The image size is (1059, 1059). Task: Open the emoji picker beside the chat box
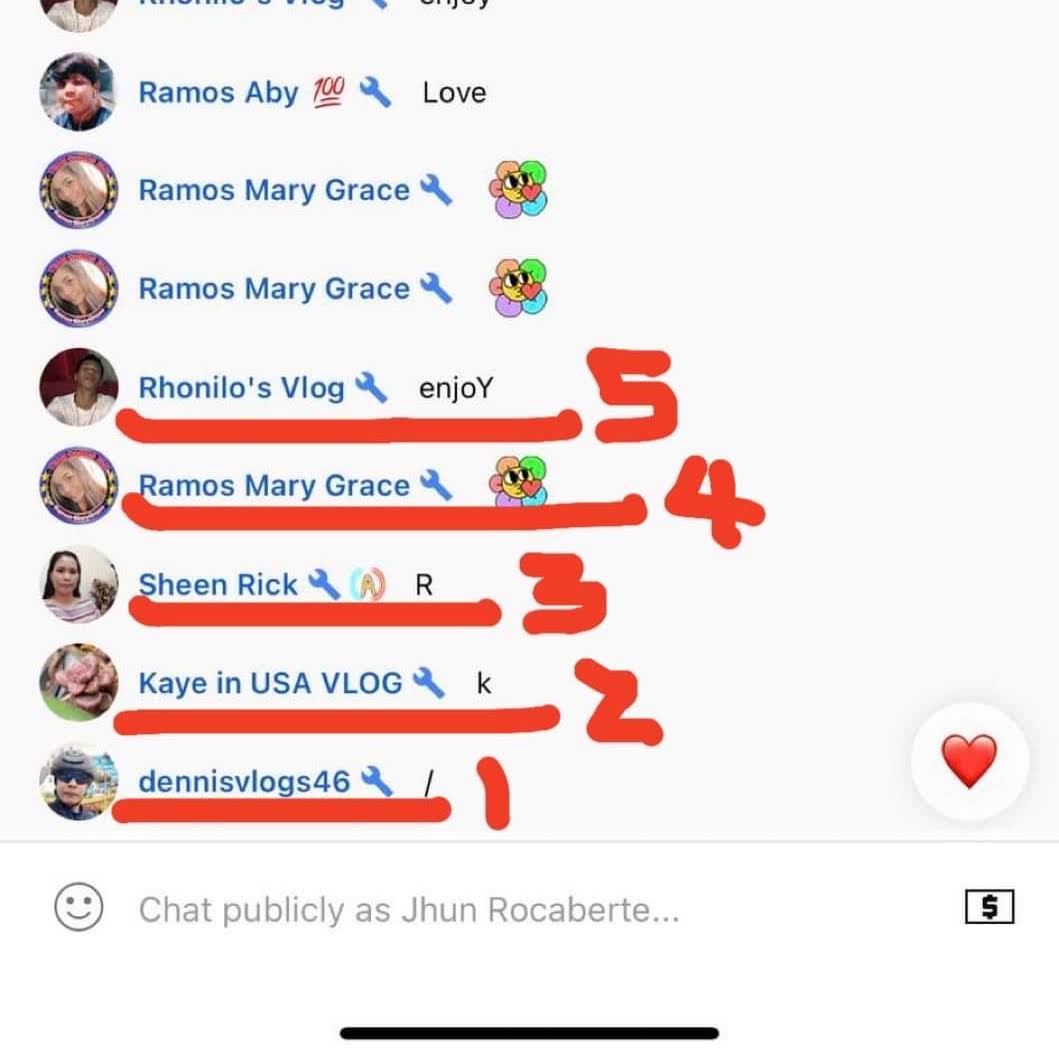tap(78, 908)
